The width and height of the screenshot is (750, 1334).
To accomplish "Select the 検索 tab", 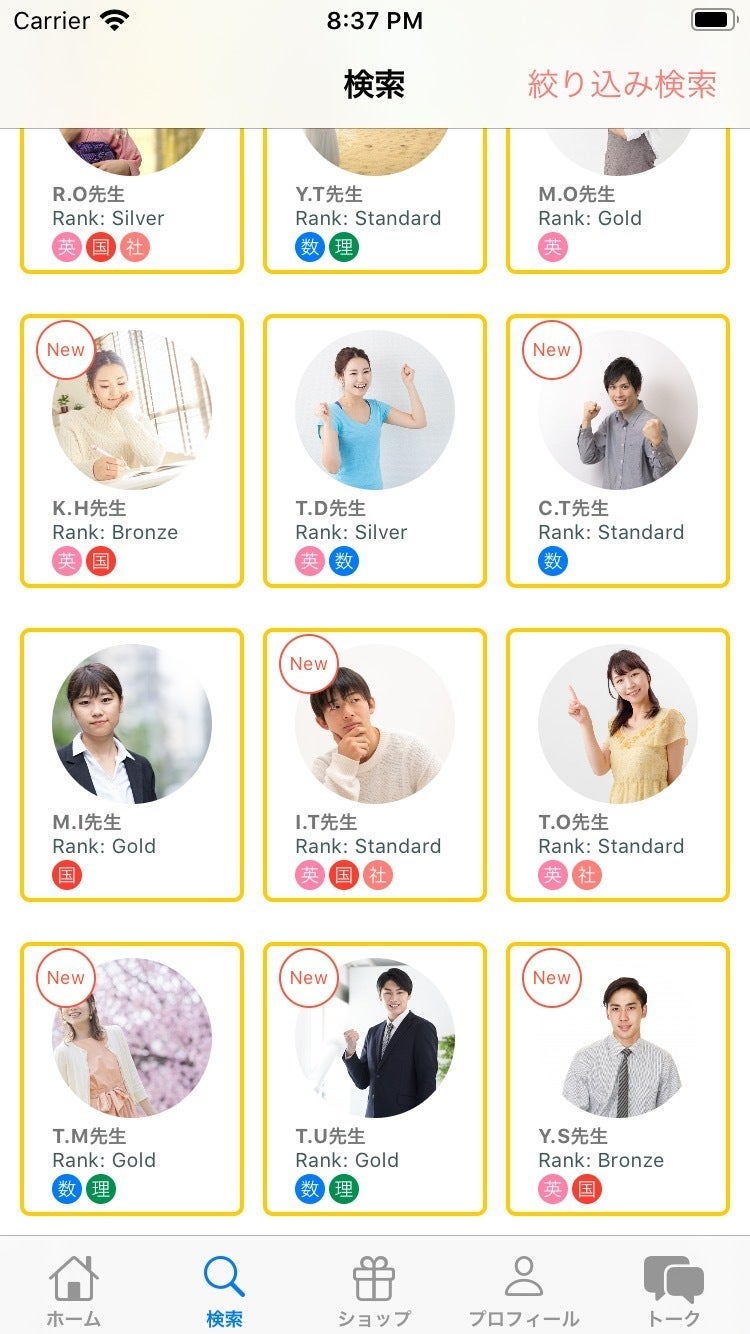I will pyautogui.click(x=224, y=1291).
